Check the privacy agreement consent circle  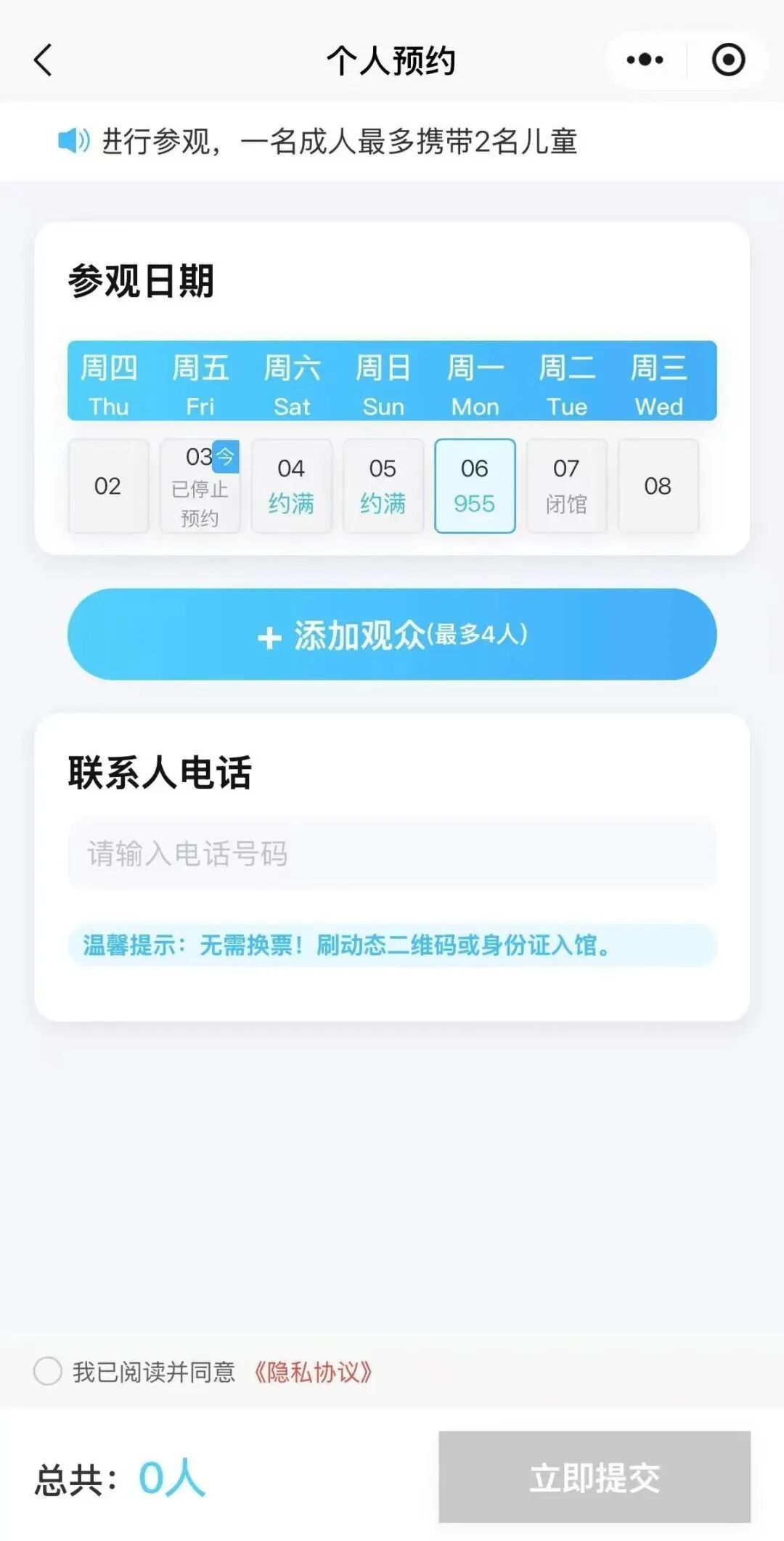[x=48, y=1372]
